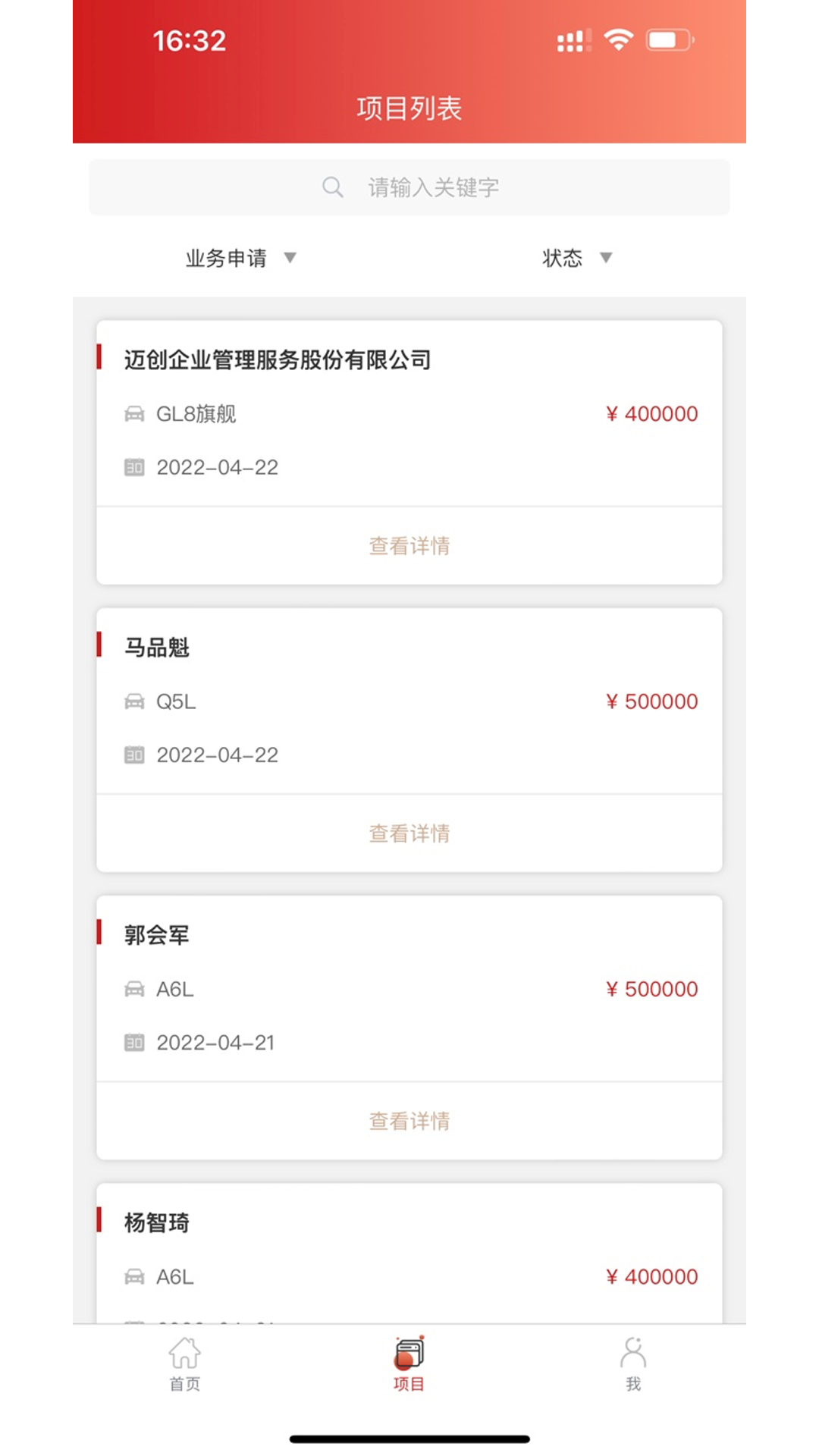The height and width of the screenshot is (1456, 819).
Task: Tap the car icon next to A6L in 杨智琦's card
Action: point(135,1276)
